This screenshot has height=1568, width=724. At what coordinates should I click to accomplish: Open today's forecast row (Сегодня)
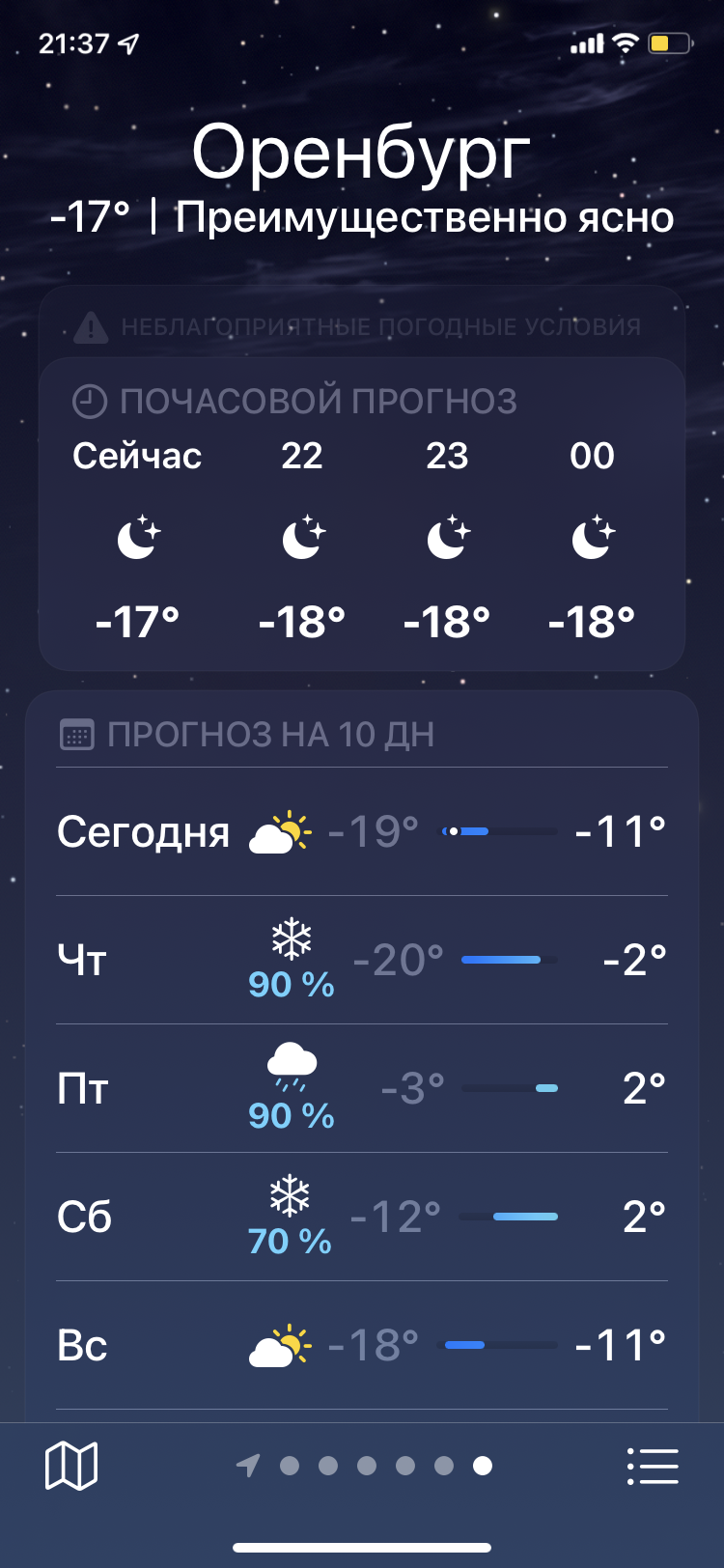pyautogui.click(x=362, y=831)
